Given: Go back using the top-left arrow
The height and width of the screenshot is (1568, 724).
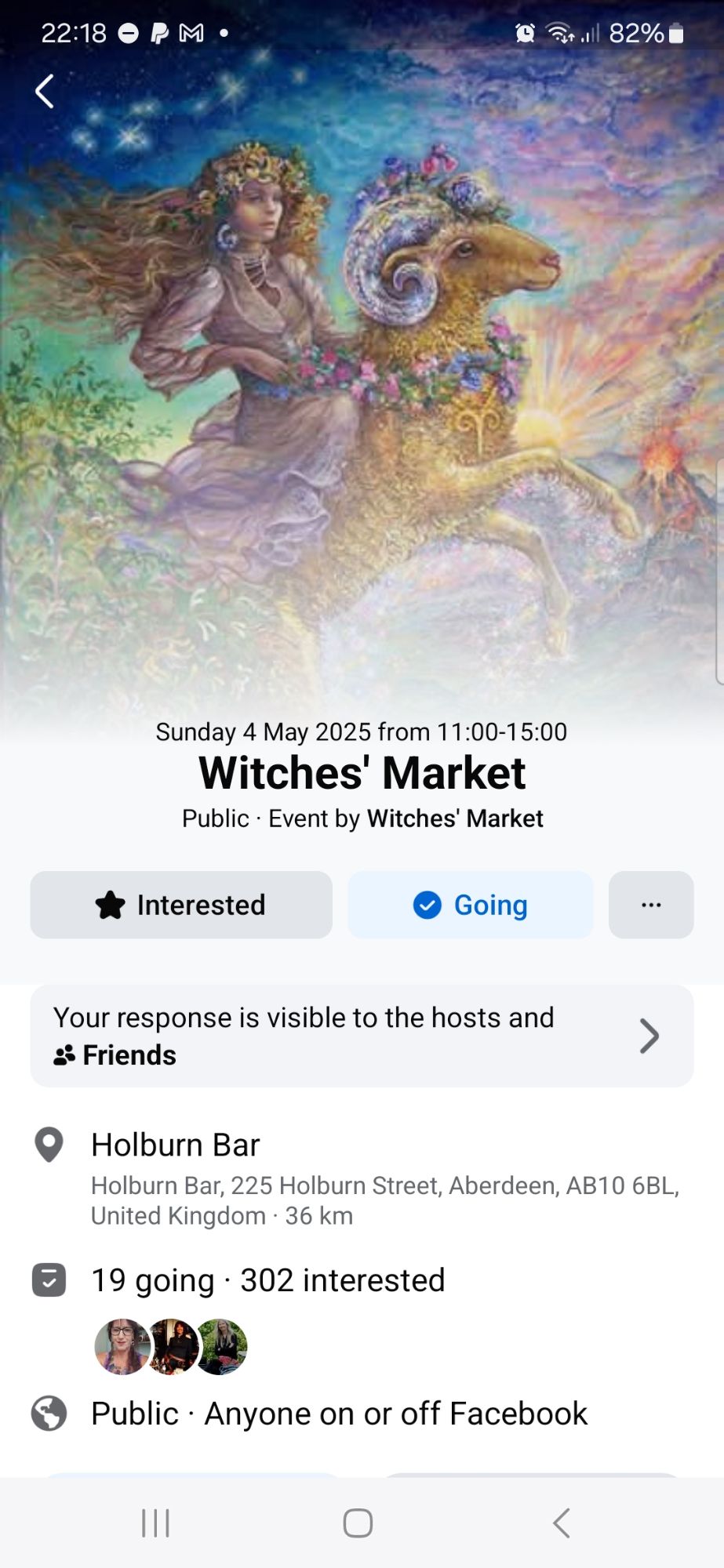Looking at the screenshot, I should point(45,92).
